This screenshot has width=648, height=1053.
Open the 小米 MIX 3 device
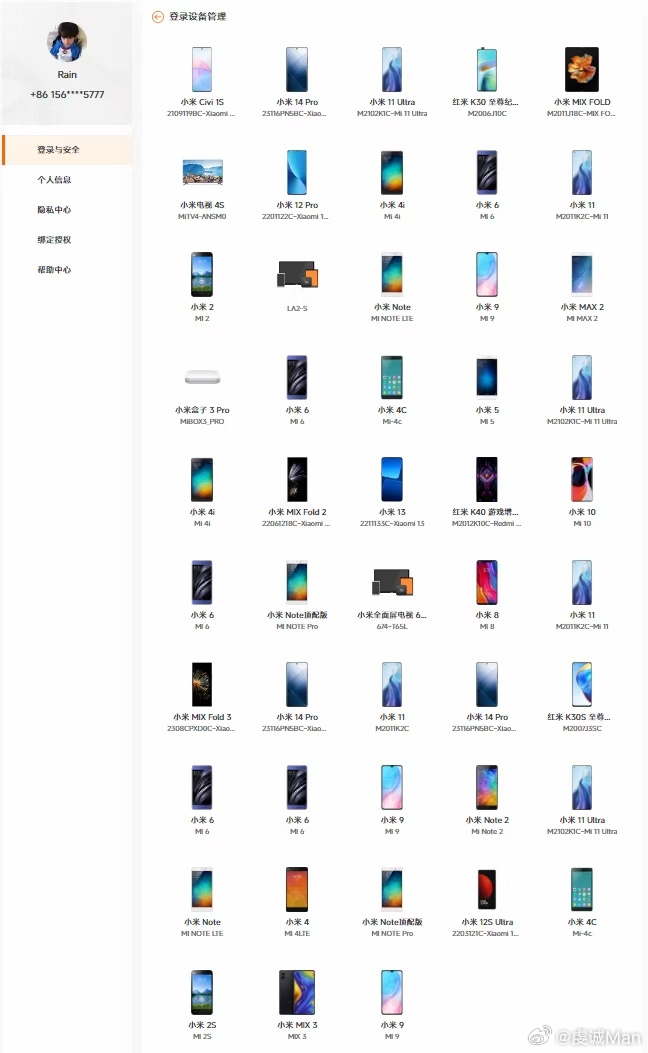click(297, 992)
